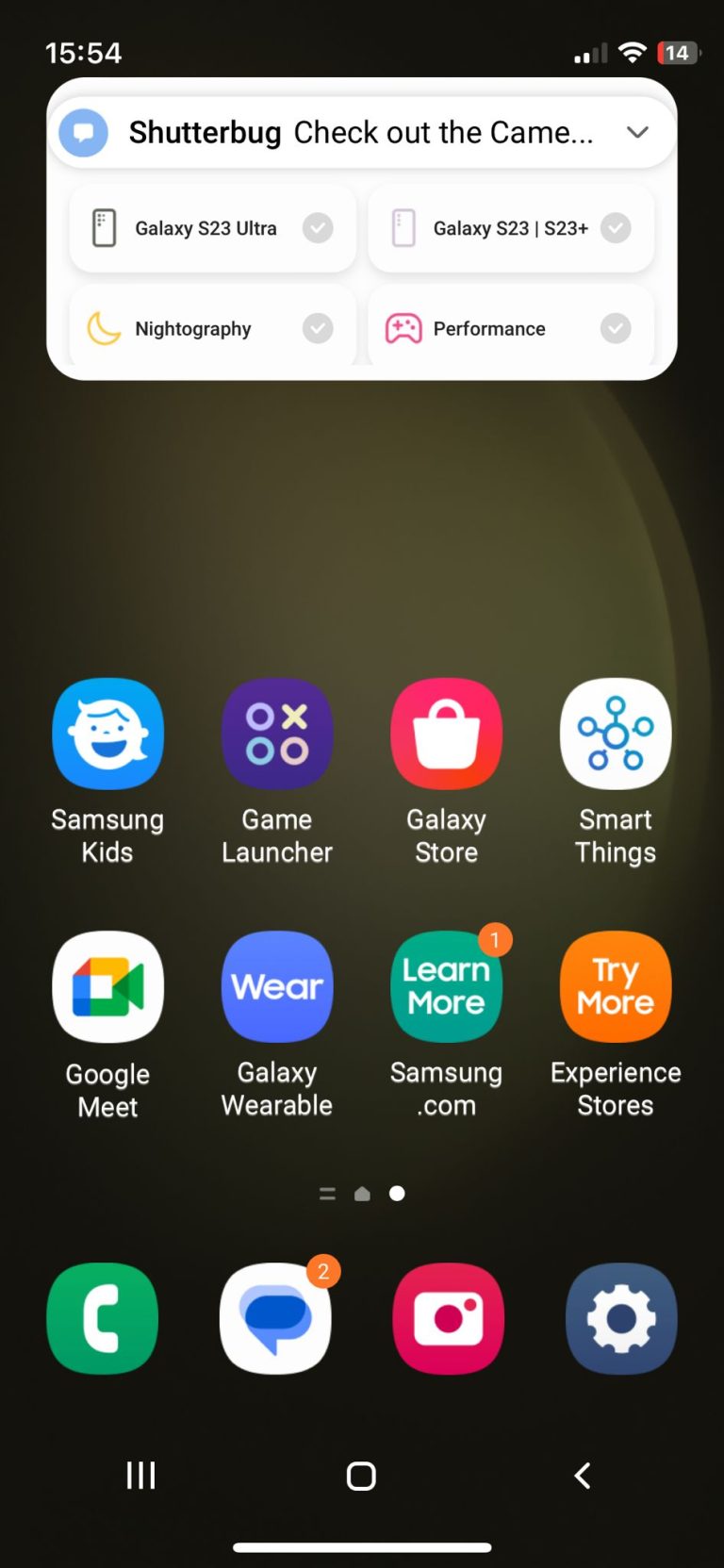Open the Galaxy Store
The height and width of the screenshot is (1568, 724).
pos(446,734)
